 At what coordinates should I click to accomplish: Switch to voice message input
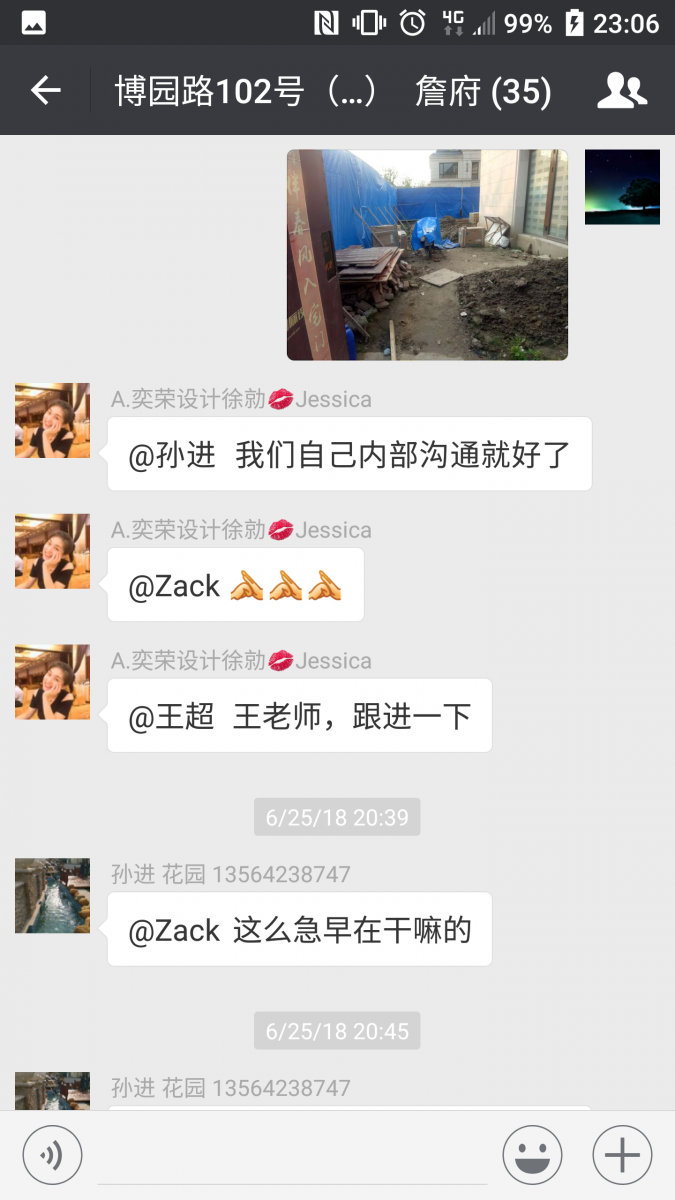52,1155
